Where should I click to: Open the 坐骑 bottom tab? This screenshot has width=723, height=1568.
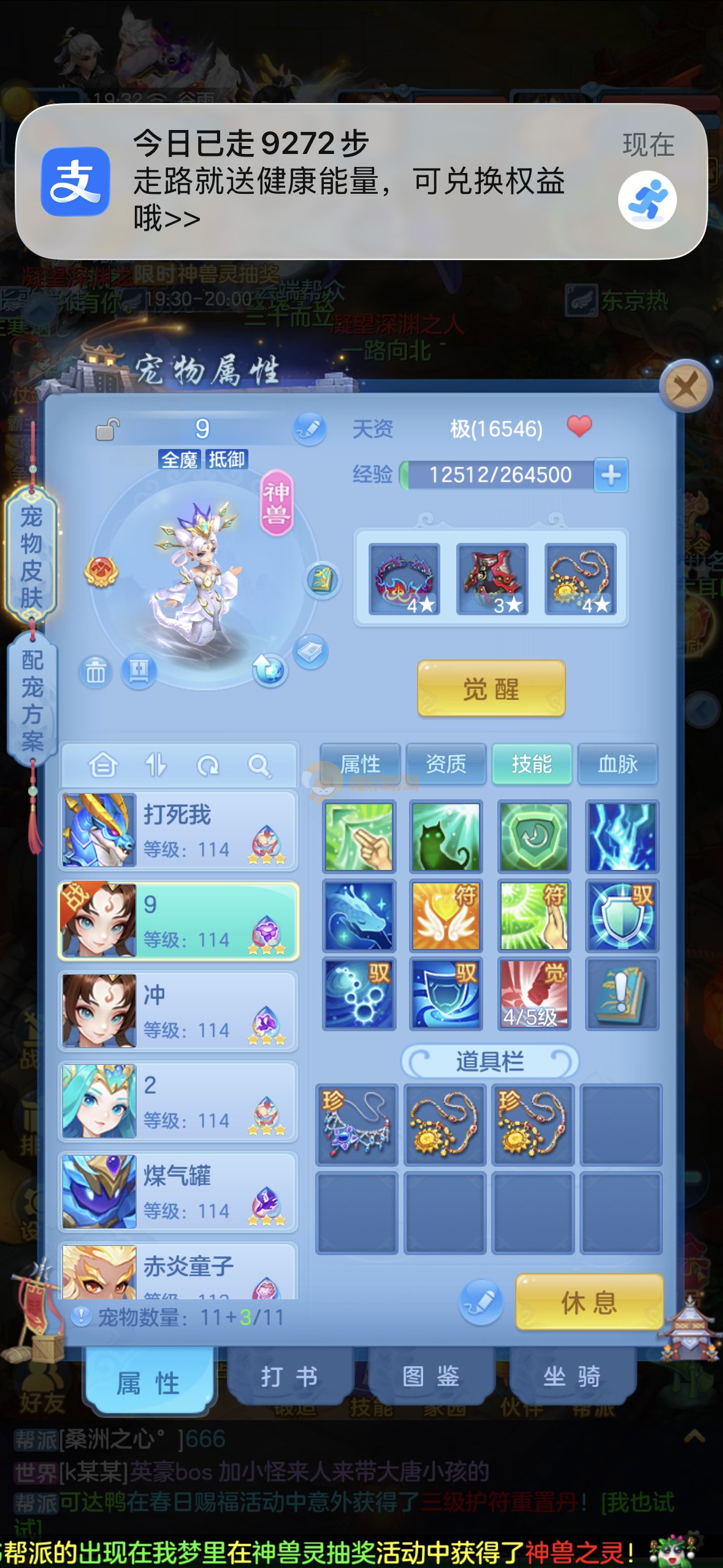click(x=572, y=1377)
